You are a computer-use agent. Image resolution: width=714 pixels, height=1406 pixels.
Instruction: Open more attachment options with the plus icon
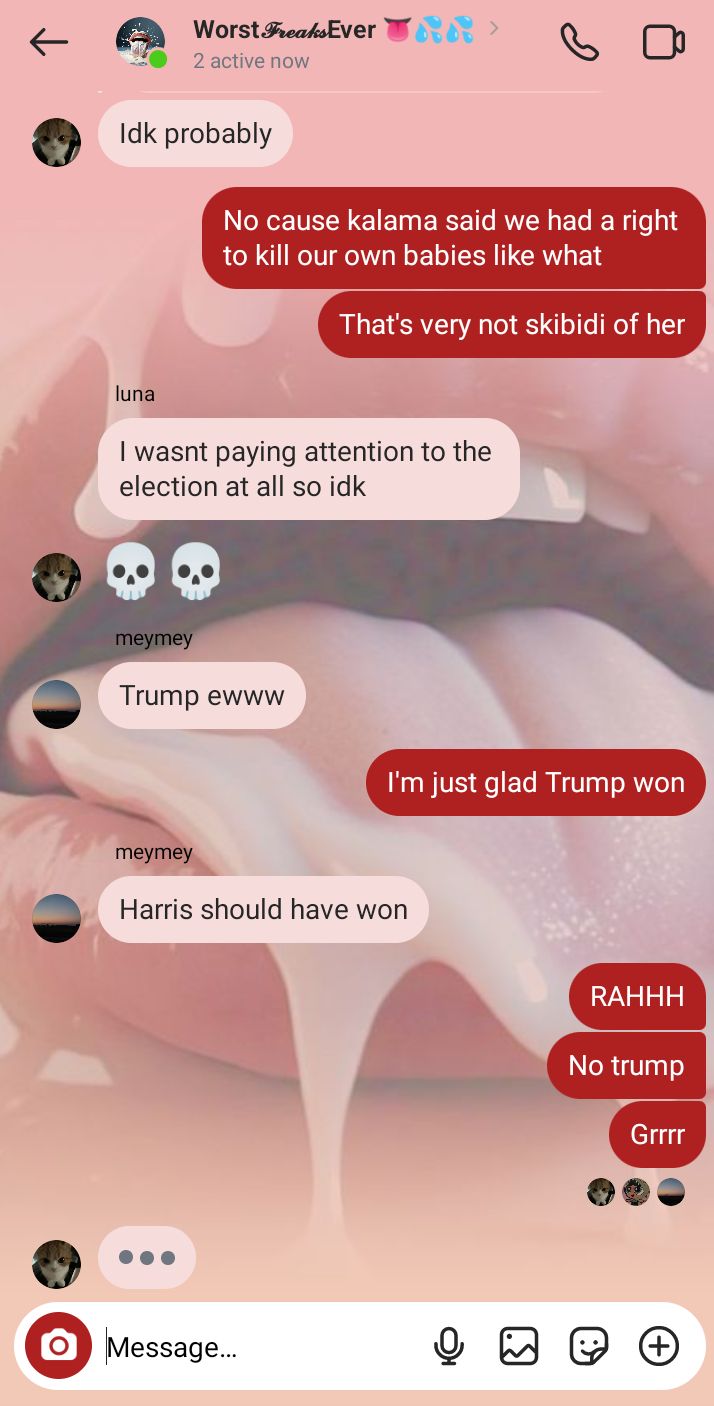[x=658, y=1346]
